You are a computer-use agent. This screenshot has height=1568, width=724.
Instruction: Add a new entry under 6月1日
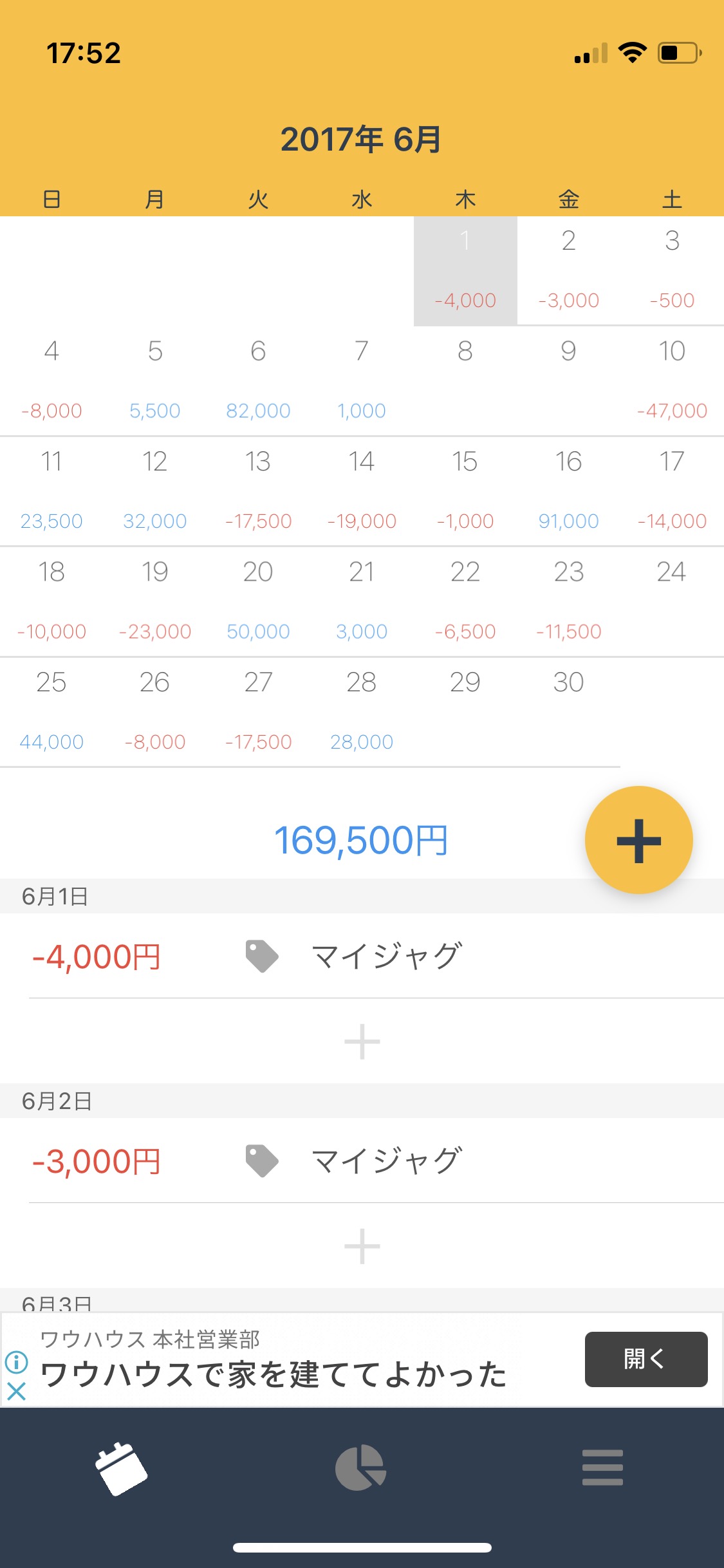pyautogui.click(x=362, y=1041)
